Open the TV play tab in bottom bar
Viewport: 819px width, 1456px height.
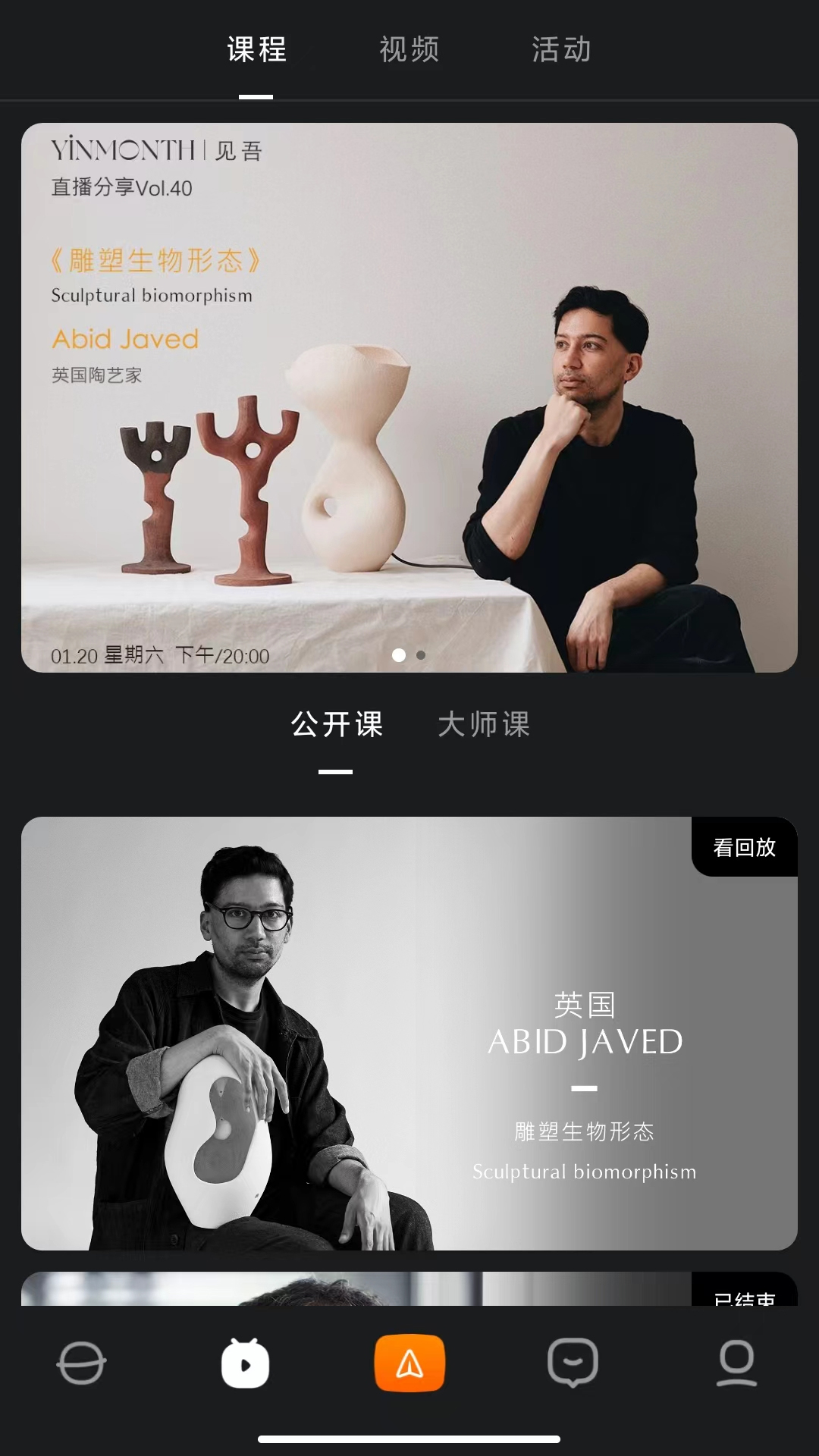click(245, 1363)
